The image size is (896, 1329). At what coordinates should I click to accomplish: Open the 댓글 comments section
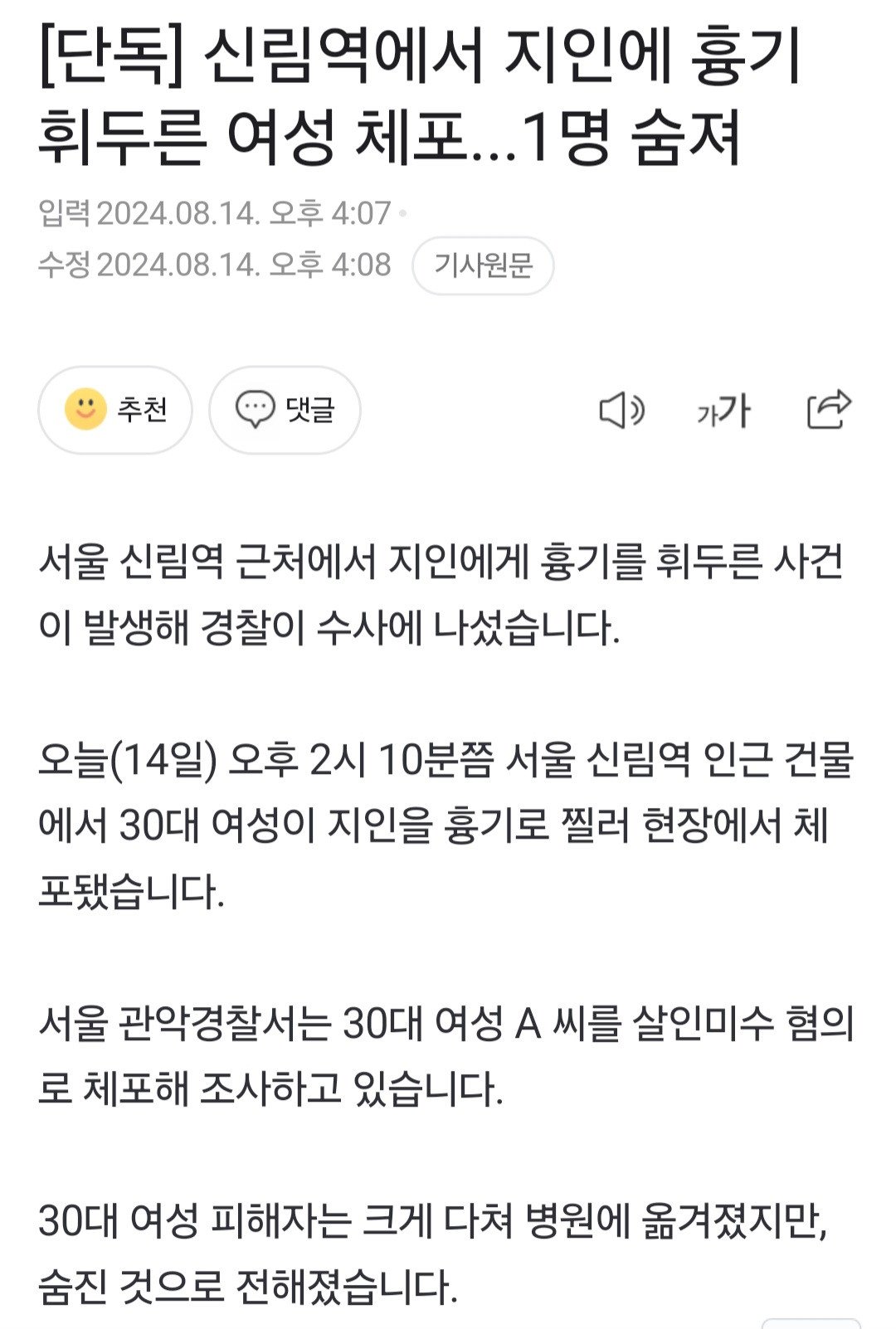(x=285, y=410)
